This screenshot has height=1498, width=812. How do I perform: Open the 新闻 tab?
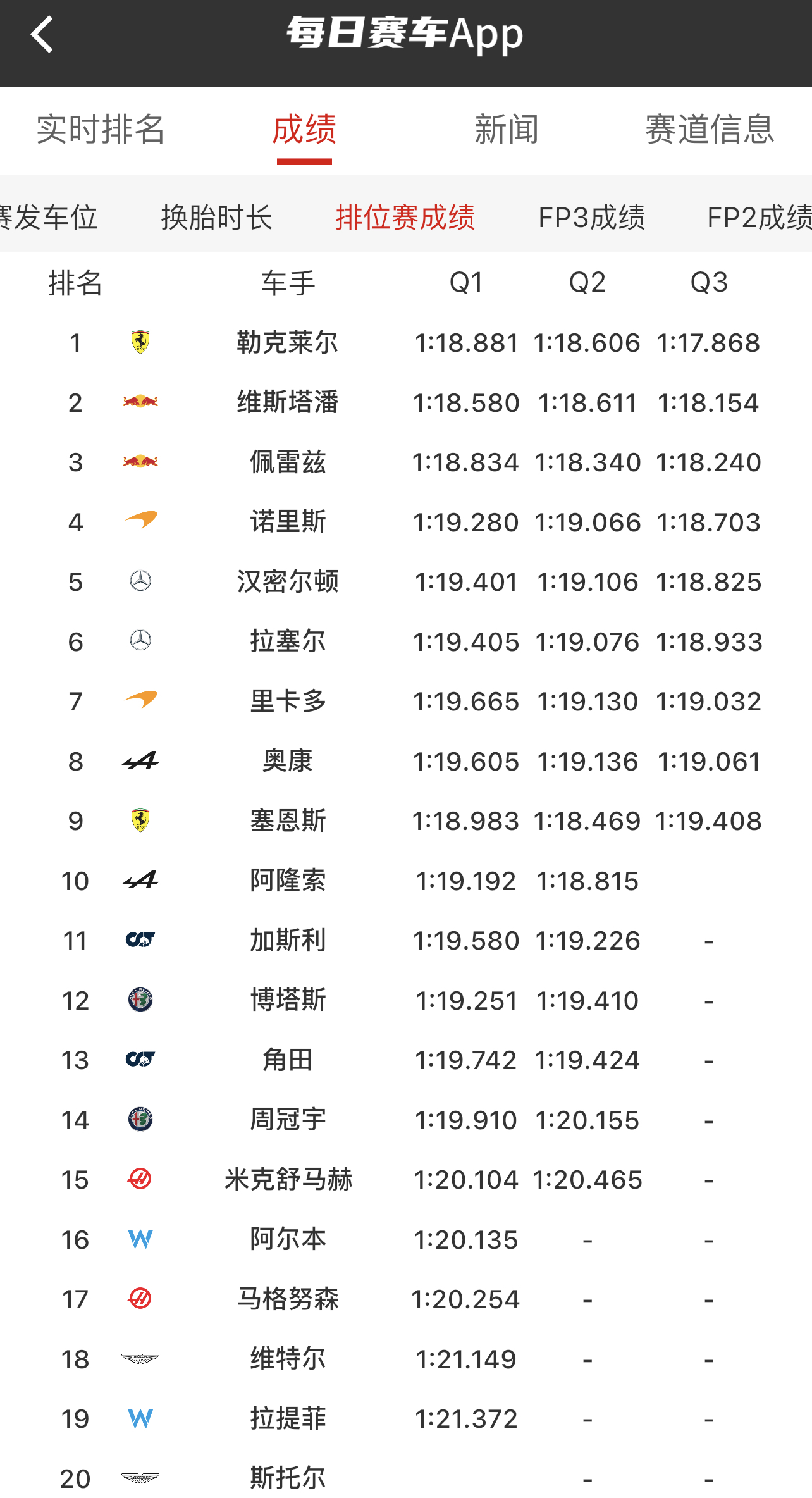507,130
